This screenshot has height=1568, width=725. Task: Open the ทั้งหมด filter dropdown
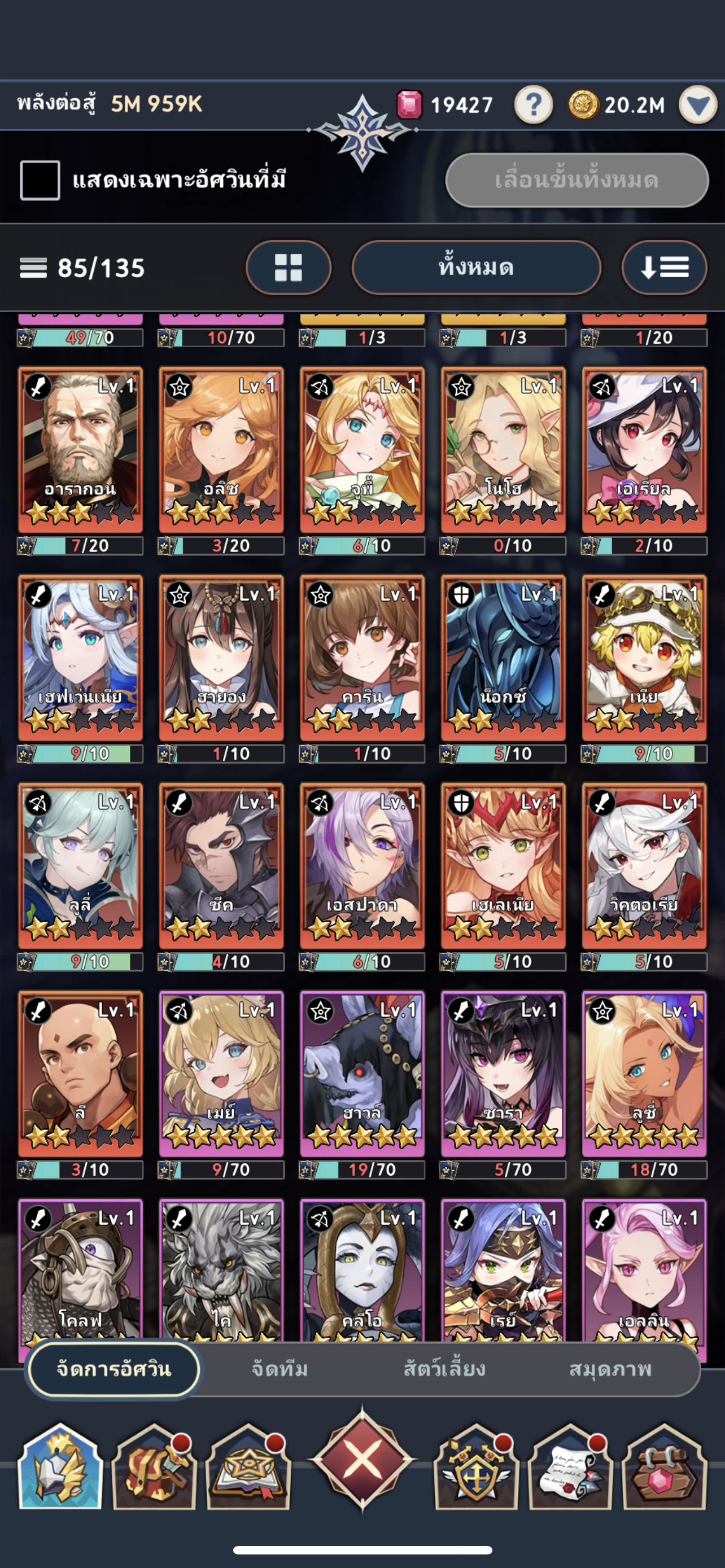click(476, 267)
